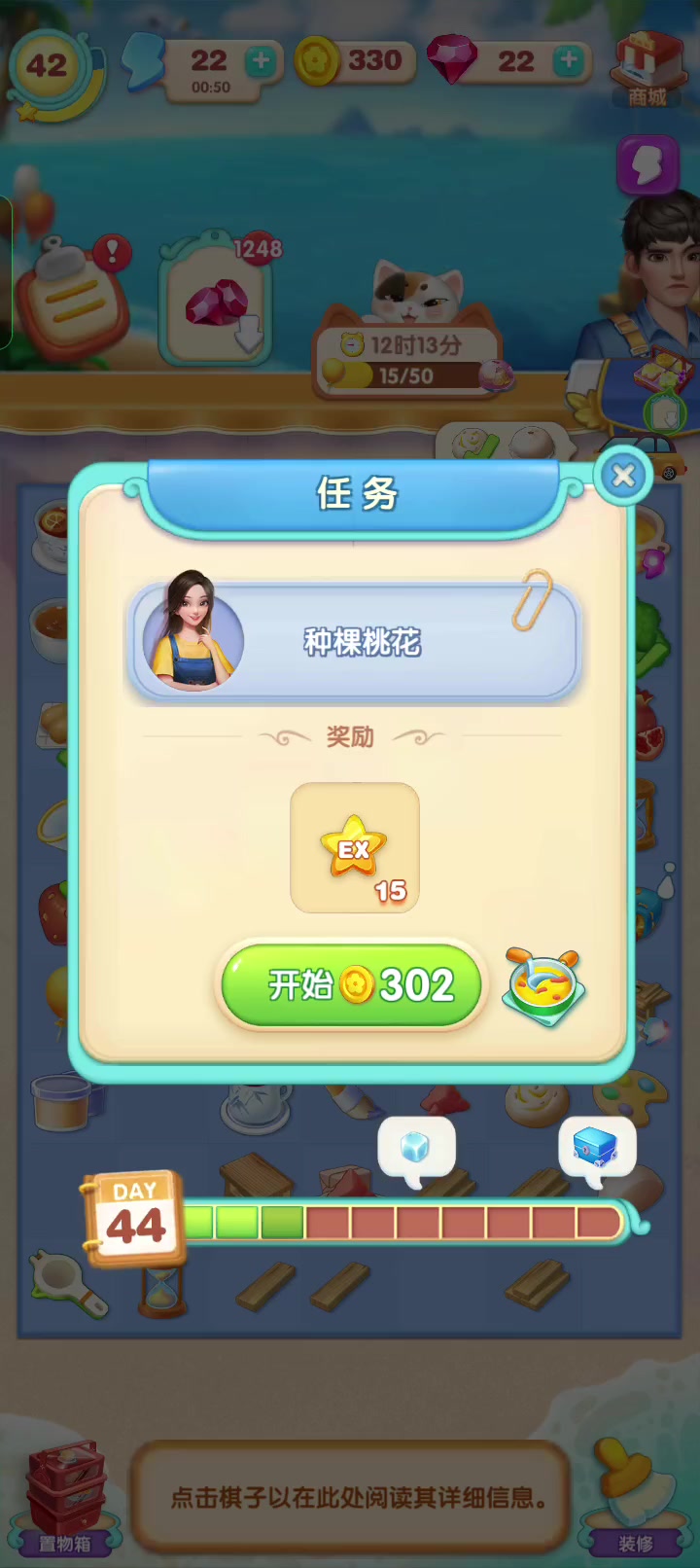
Task: Open the purple lightning boost icon
Action: tap(647, 165)
